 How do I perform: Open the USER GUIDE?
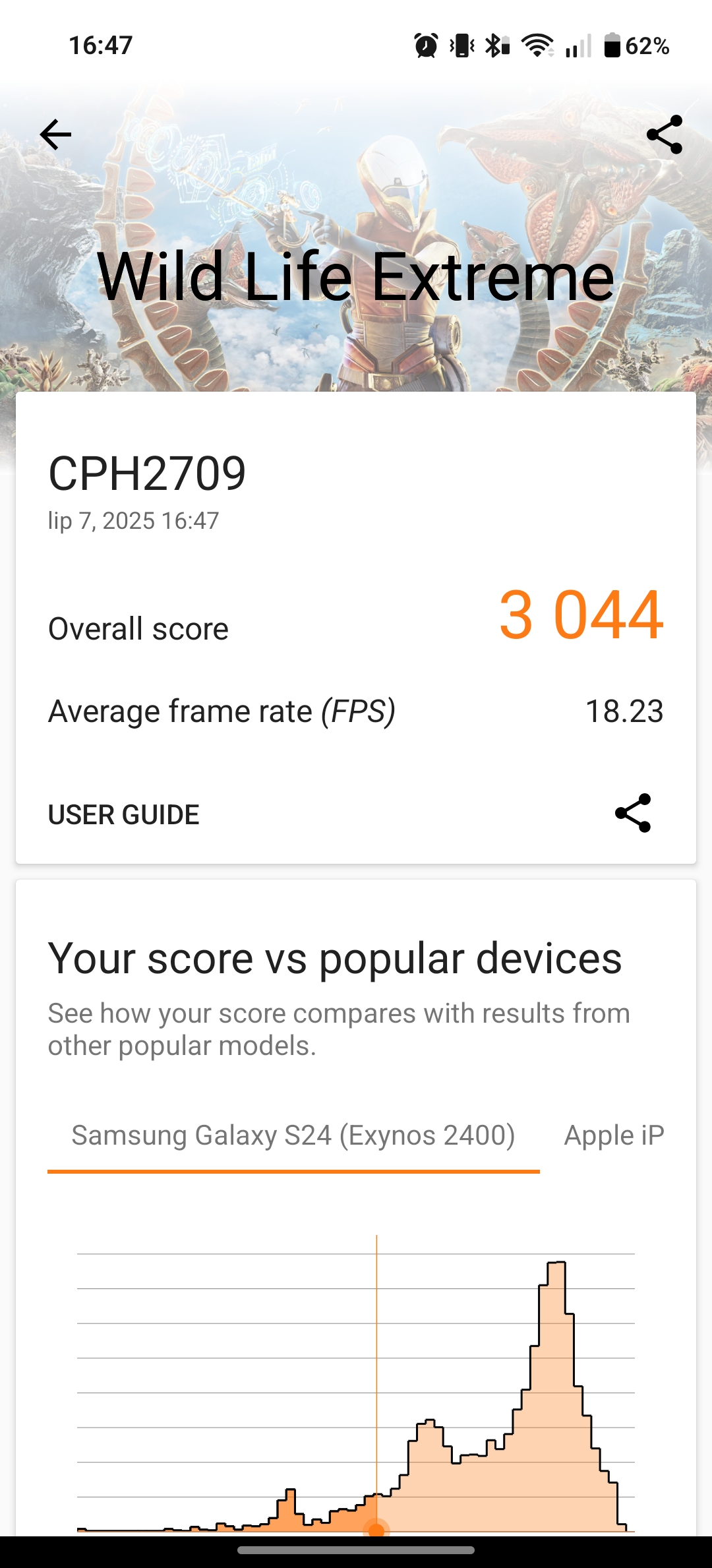[124, 815]
